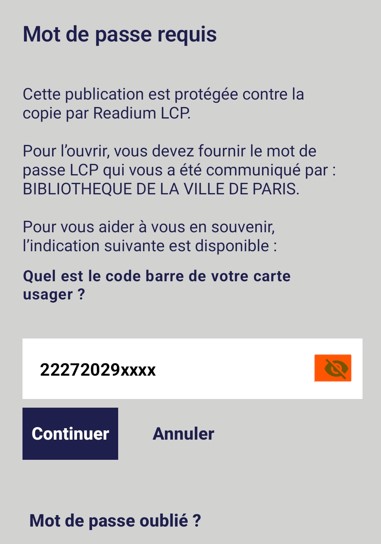Tap the LCP password input field

(x=193, y=368)
